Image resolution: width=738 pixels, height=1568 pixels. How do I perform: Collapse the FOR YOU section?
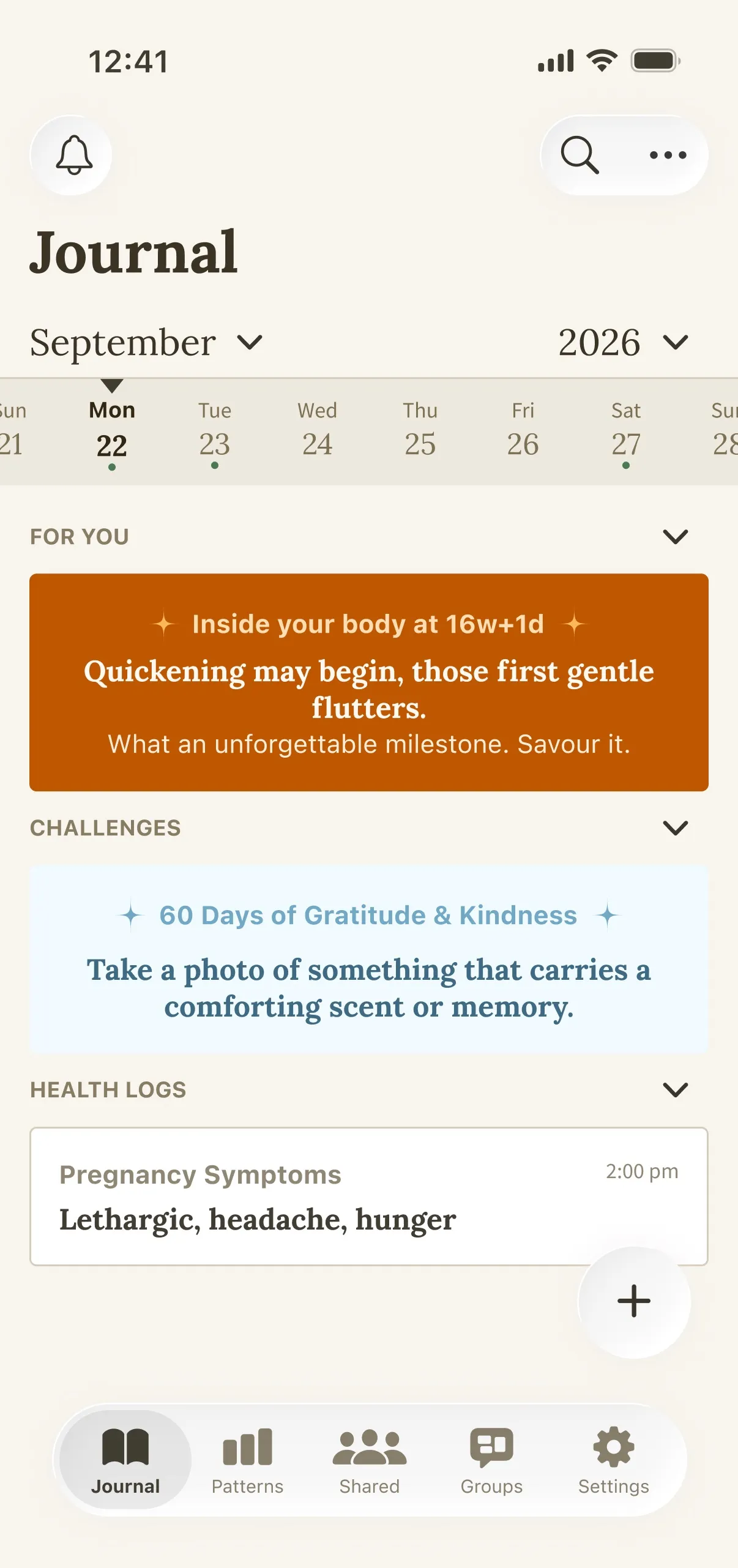tap(676, 537)
